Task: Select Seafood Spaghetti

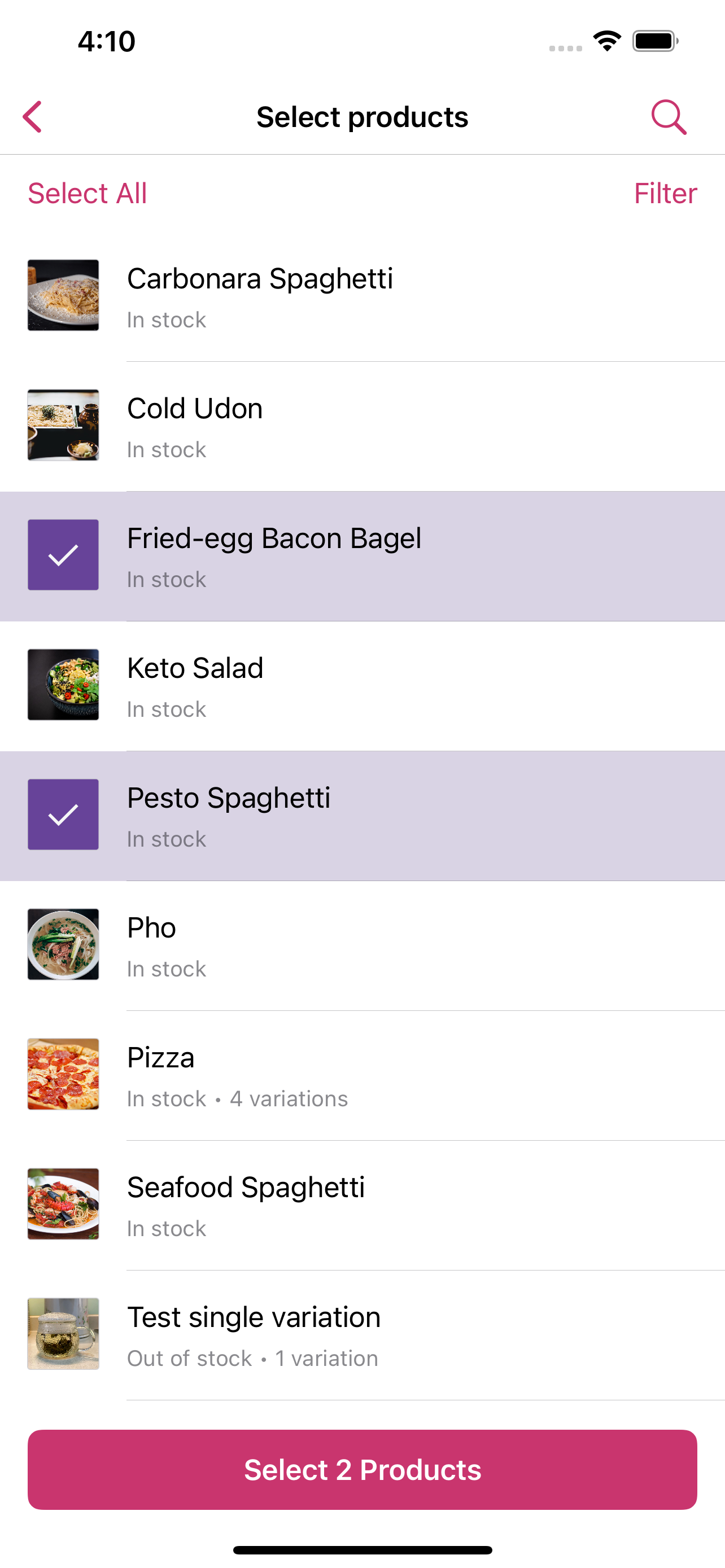Action: 362,1205
